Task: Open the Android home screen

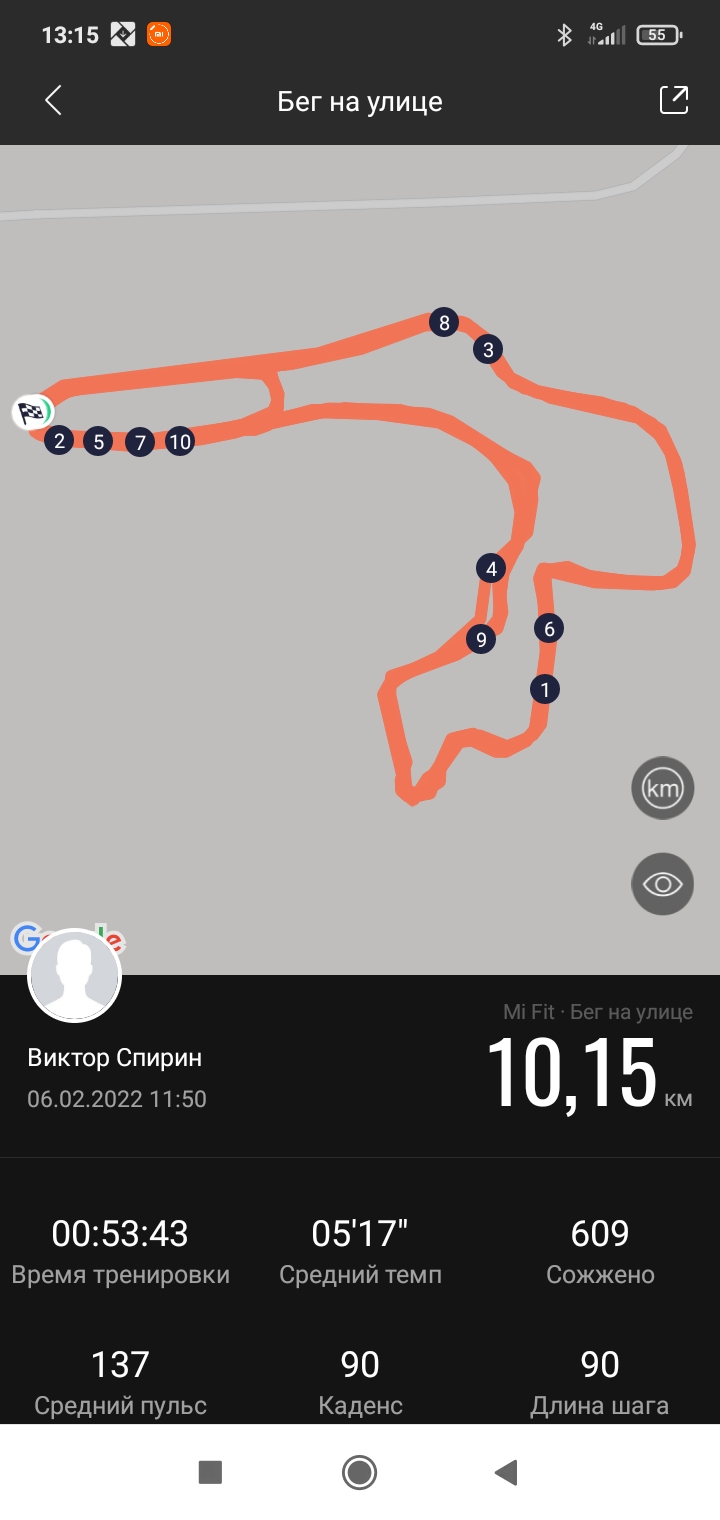Action: pyautogui.click(x=359, y=1472)
